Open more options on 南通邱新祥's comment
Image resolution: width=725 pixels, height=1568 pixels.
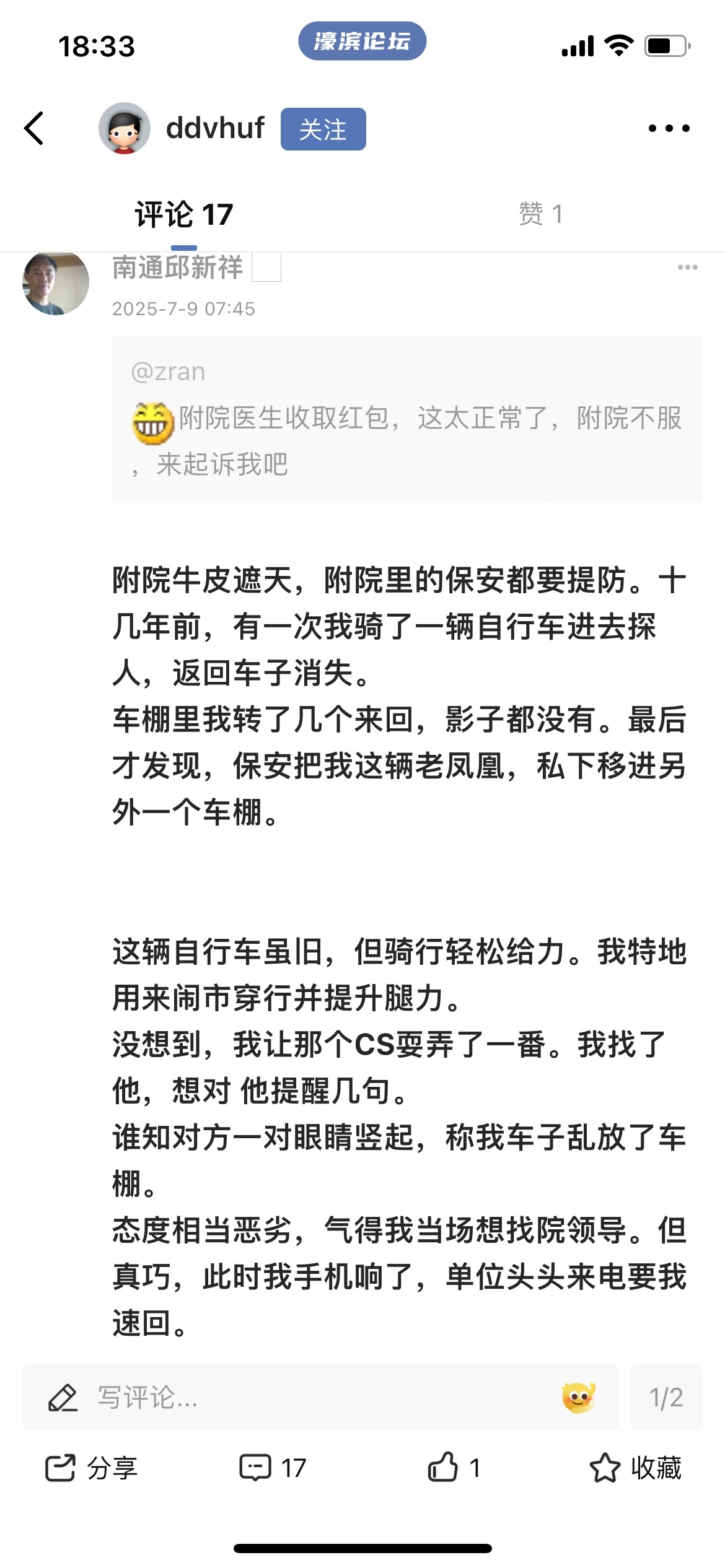(687, 268)
